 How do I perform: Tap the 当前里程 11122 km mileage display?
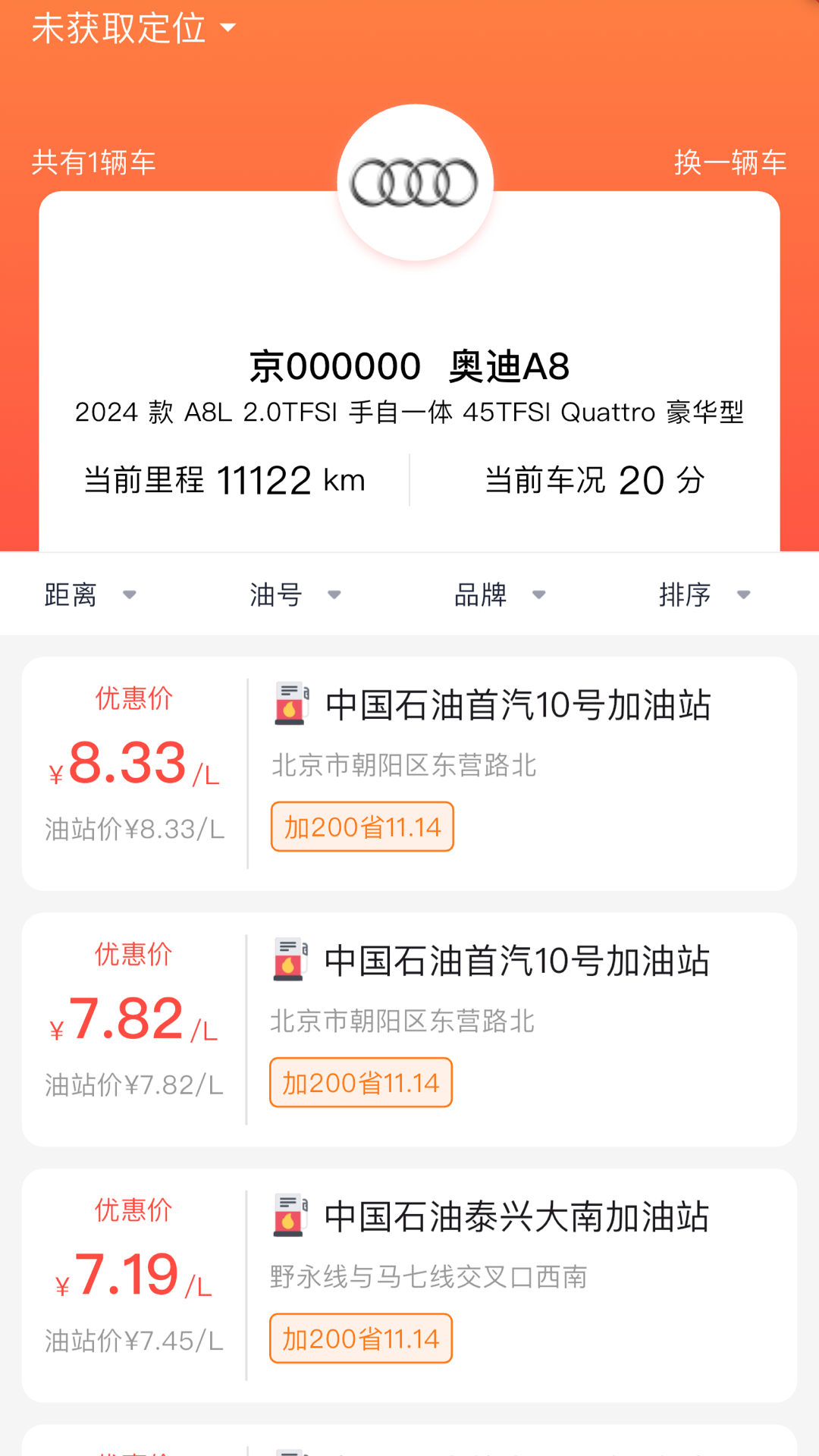click(224, 479)
